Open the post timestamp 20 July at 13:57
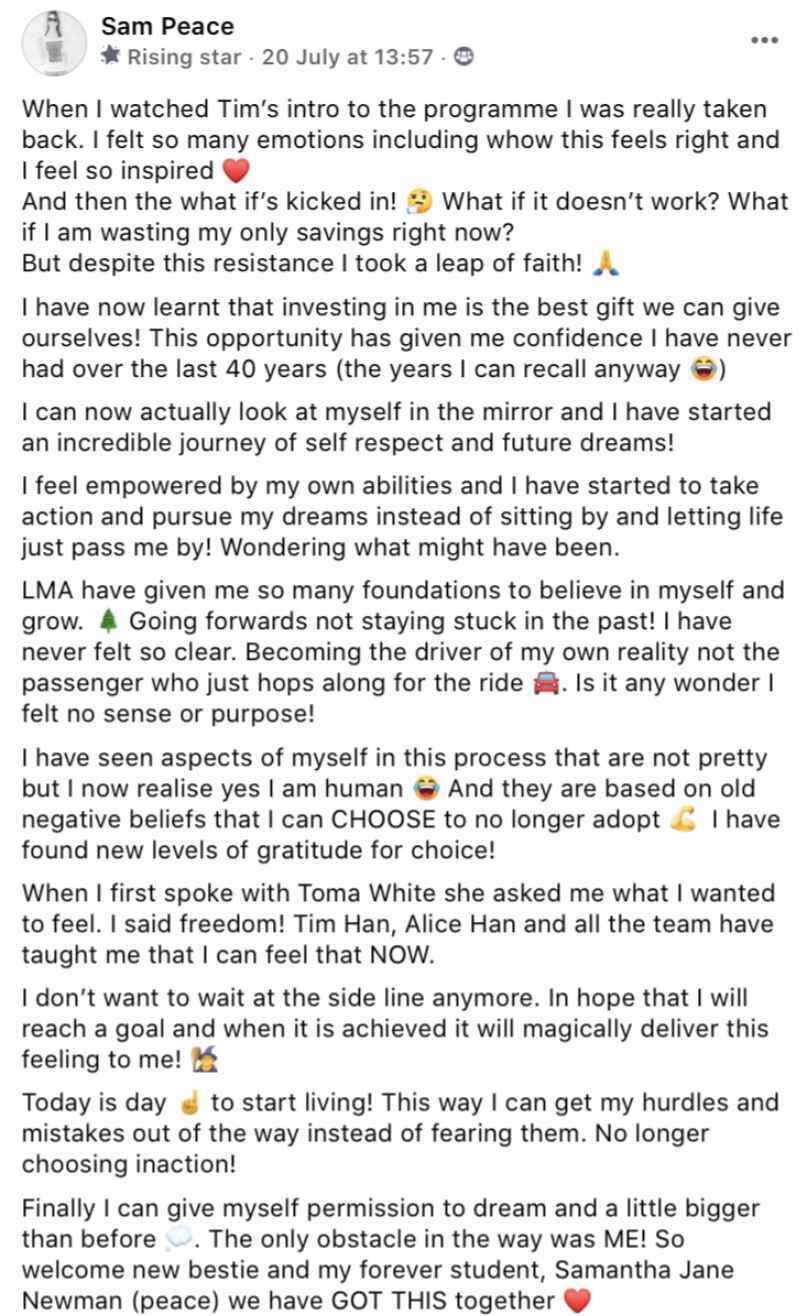The width and height of the screenshot is (810, 1316). pyautogui.click(x=347, y=58)
